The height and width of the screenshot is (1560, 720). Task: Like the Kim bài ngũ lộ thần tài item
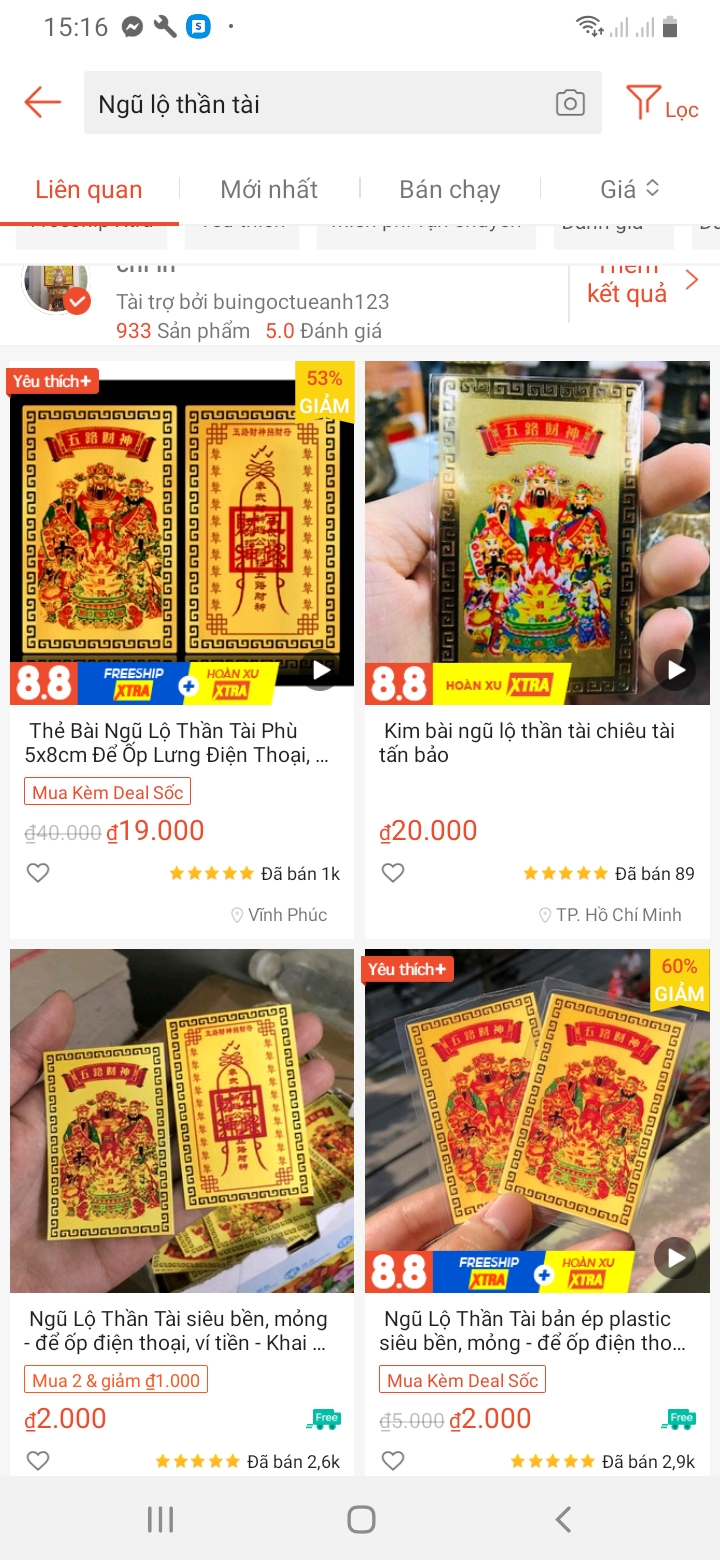(393, 873)
